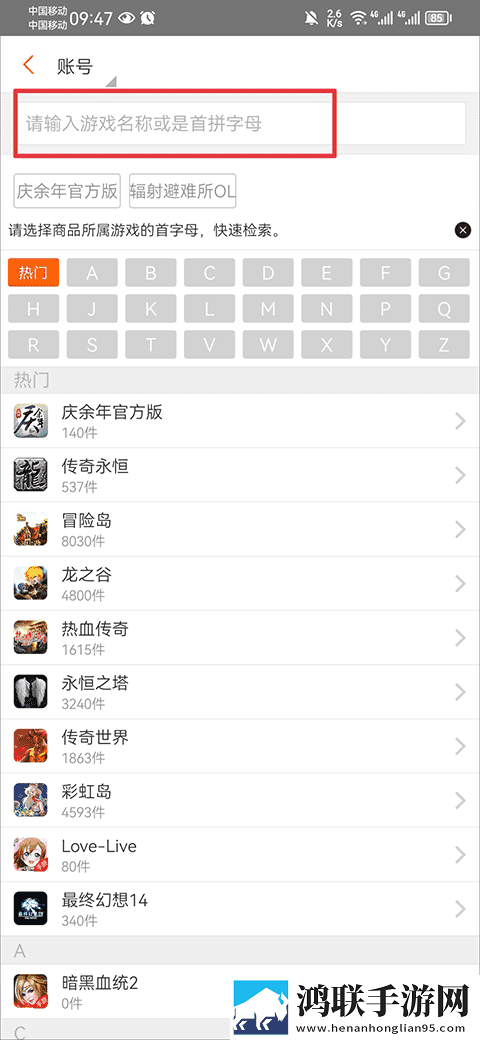This screenshot has width=480, height=1040.
Task: Dismiss the first-letter search hint
Action: pyautogui.click(x=463, y=230)
